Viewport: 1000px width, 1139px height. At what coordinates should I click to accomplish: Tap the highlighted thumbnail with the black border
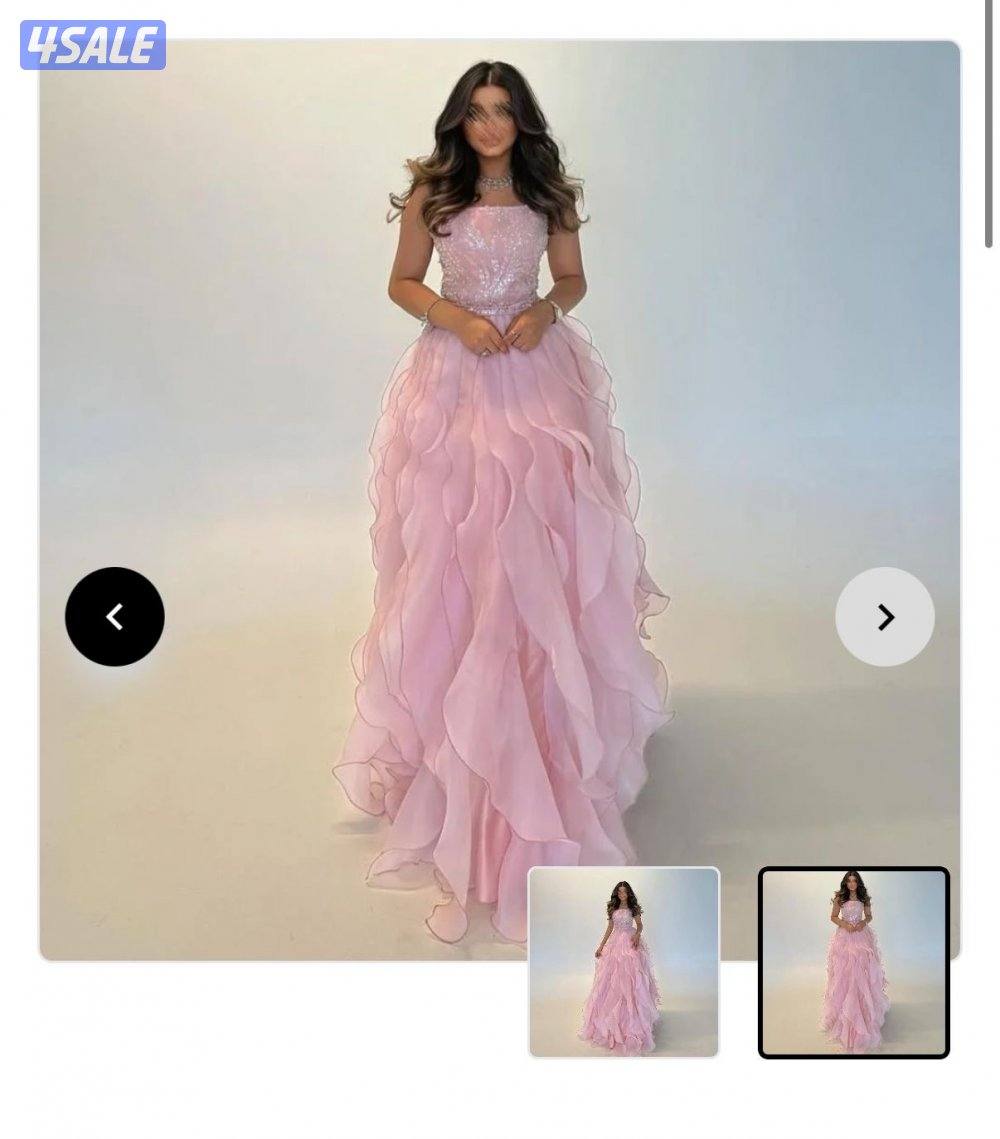854,962
